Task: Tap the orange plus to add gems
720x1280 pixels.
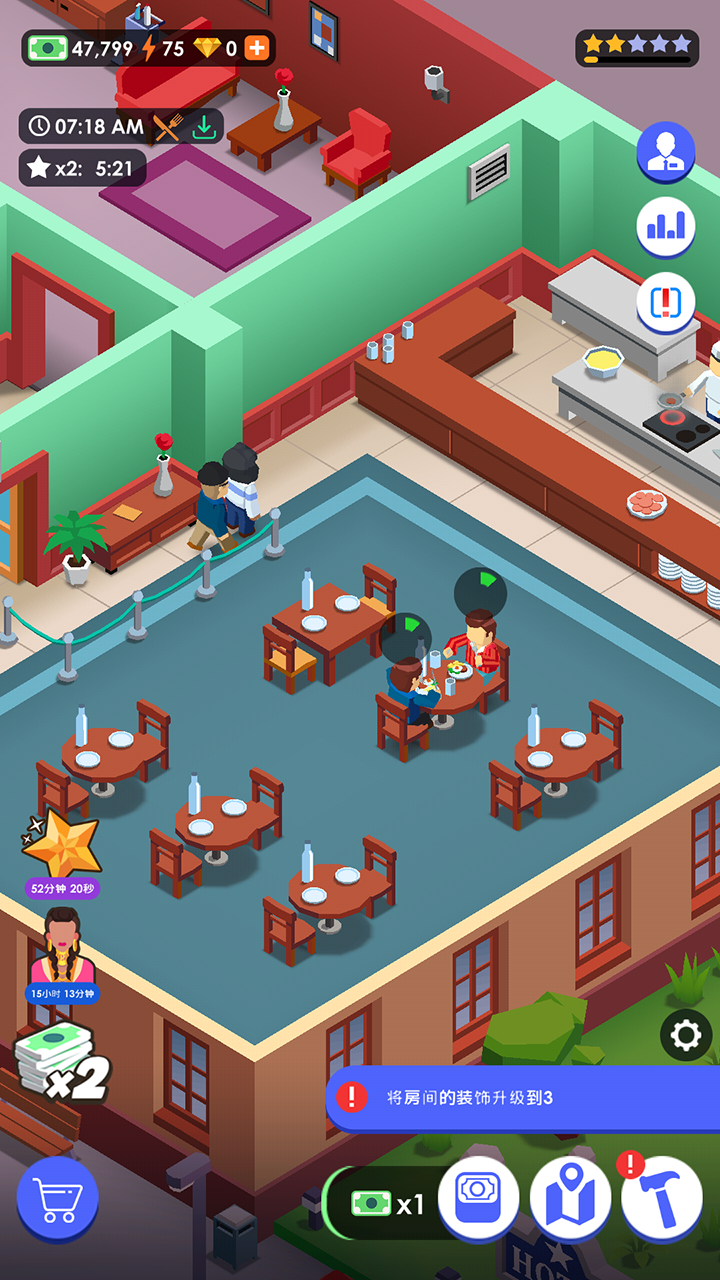Action: [257, 48]
